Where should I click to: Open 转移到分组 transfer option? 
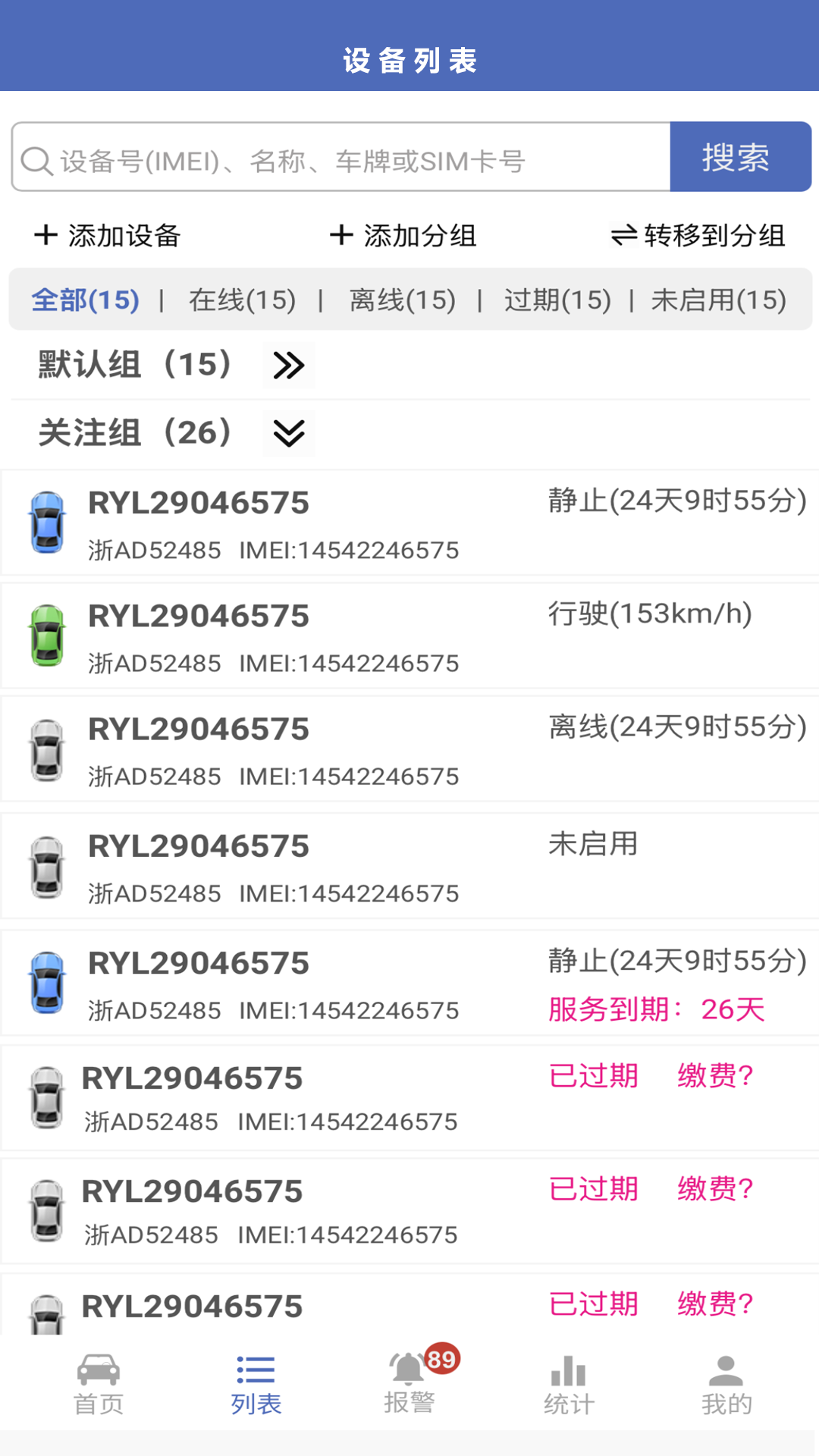click(699, 236)
